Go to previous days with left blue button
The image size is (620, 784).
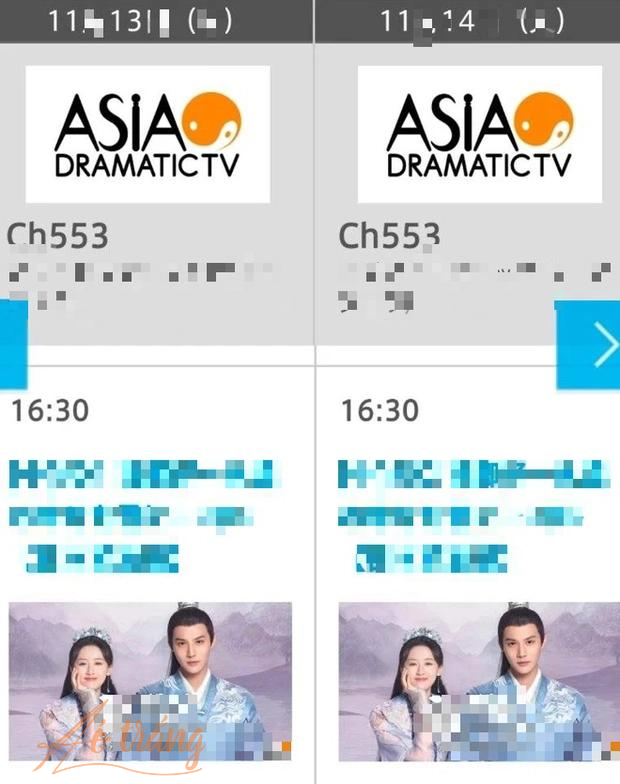point(13,345)
